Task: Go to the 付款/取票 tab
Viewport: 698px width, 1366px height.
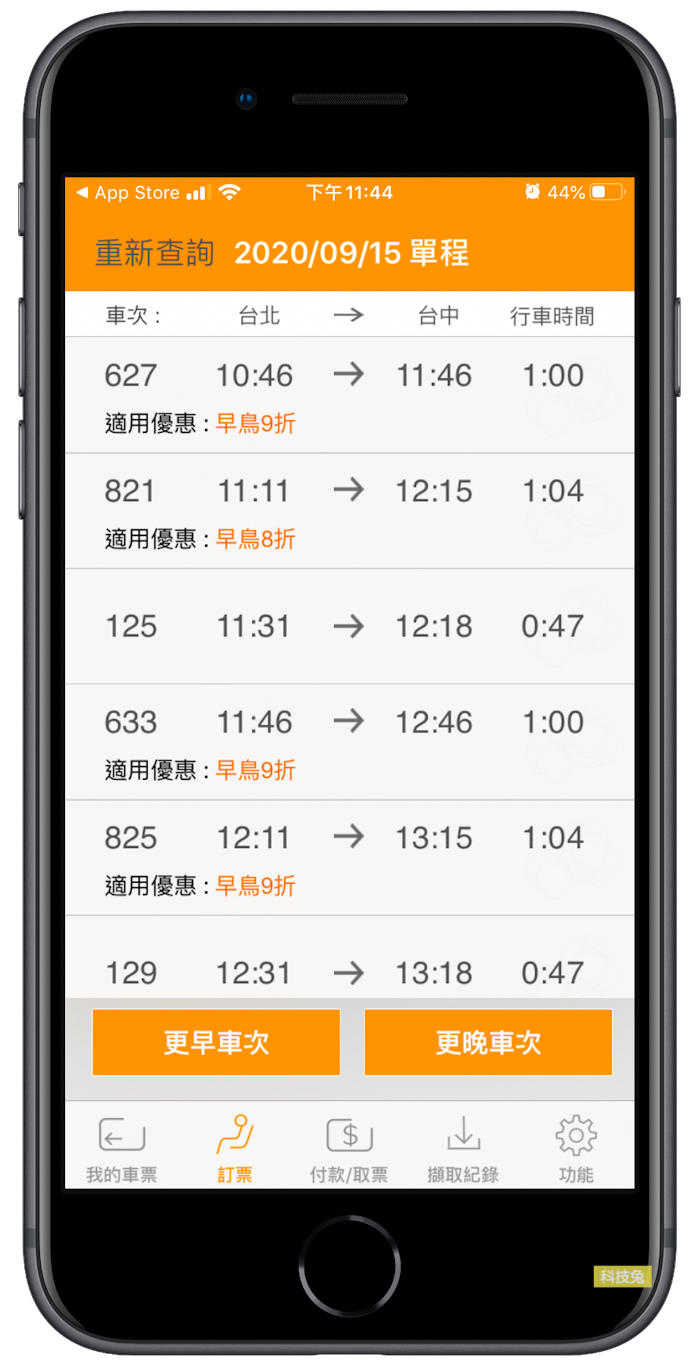Action: click(349, 1150)
